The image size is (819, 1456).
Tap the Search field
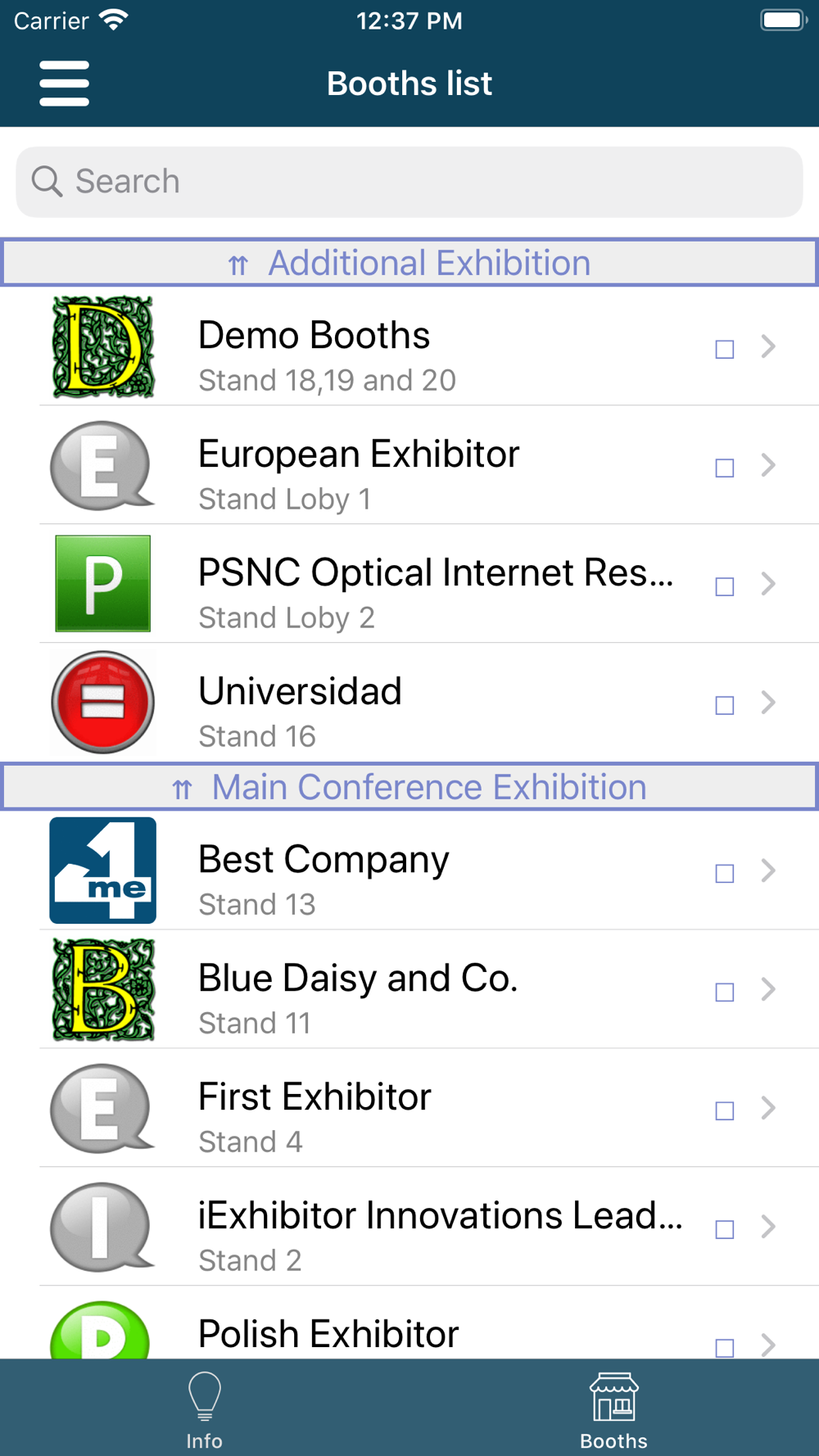(409, 182)
